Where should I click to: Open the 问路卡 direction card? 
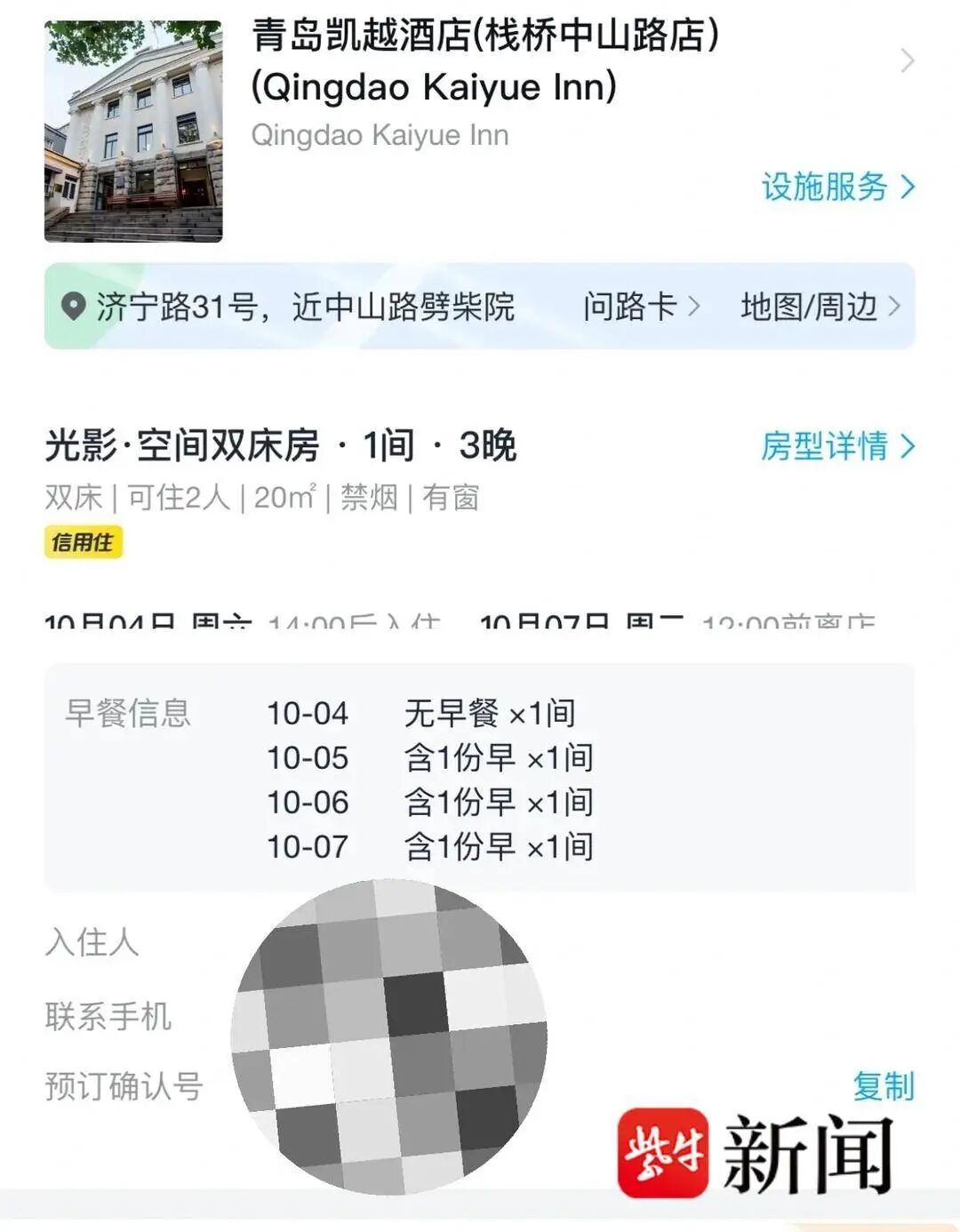(x=641, y=307)
